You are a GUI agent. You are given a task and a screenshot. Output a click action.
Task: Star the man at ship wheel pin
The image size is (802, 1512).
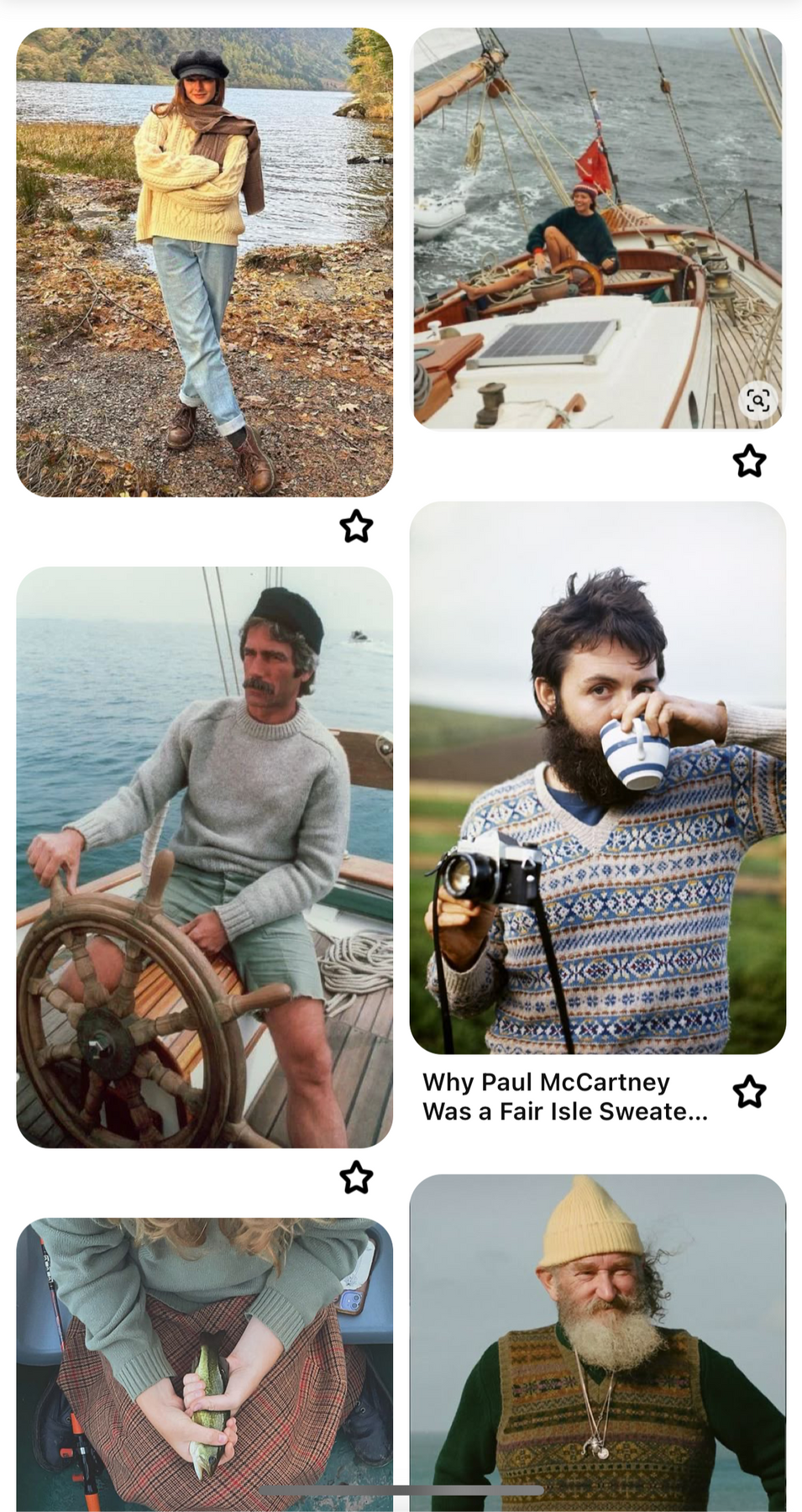pyautogui.click(x=356, y=1178)
